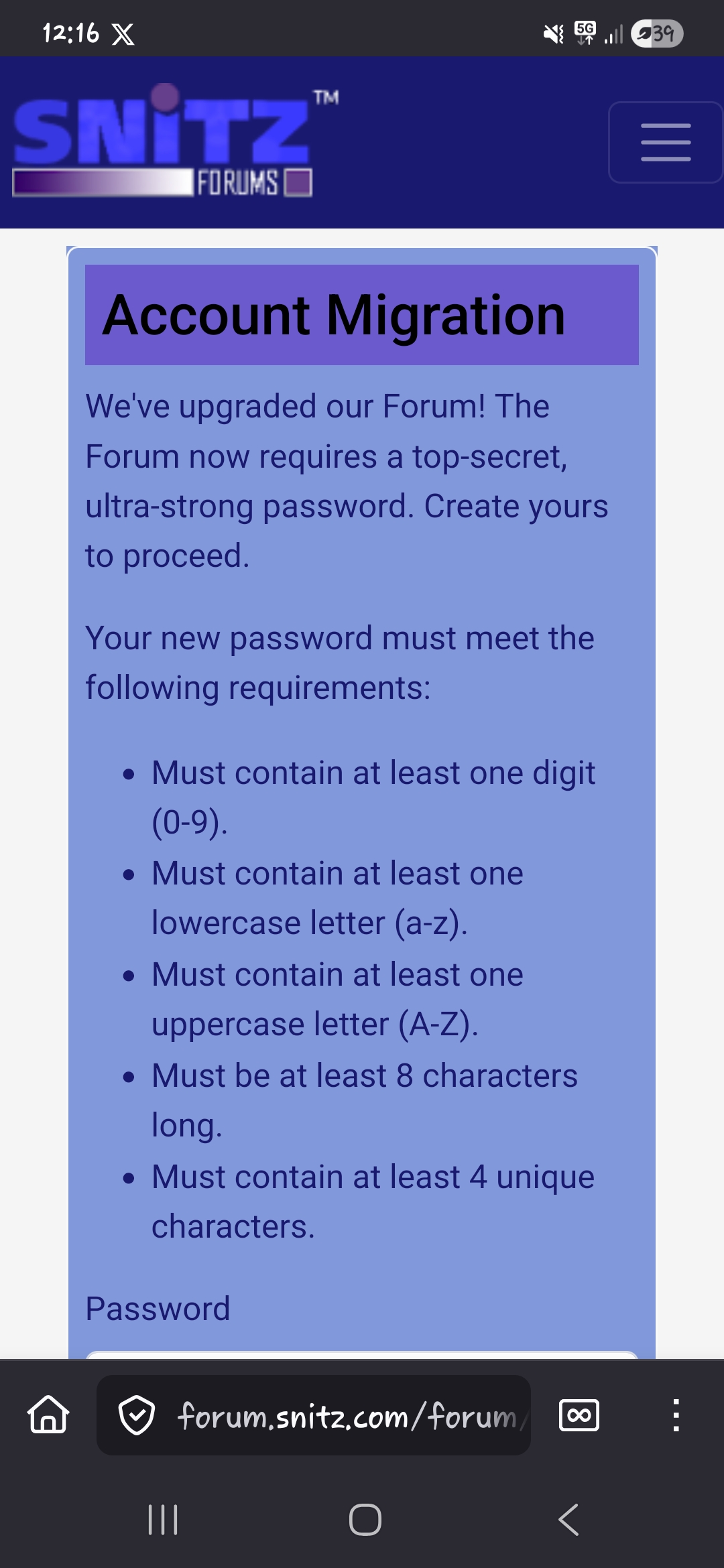Image resolution: width=724 pixels, height=1568 pixels.
Task: Go back using system navigation
Action: [x=568, y=1520]
